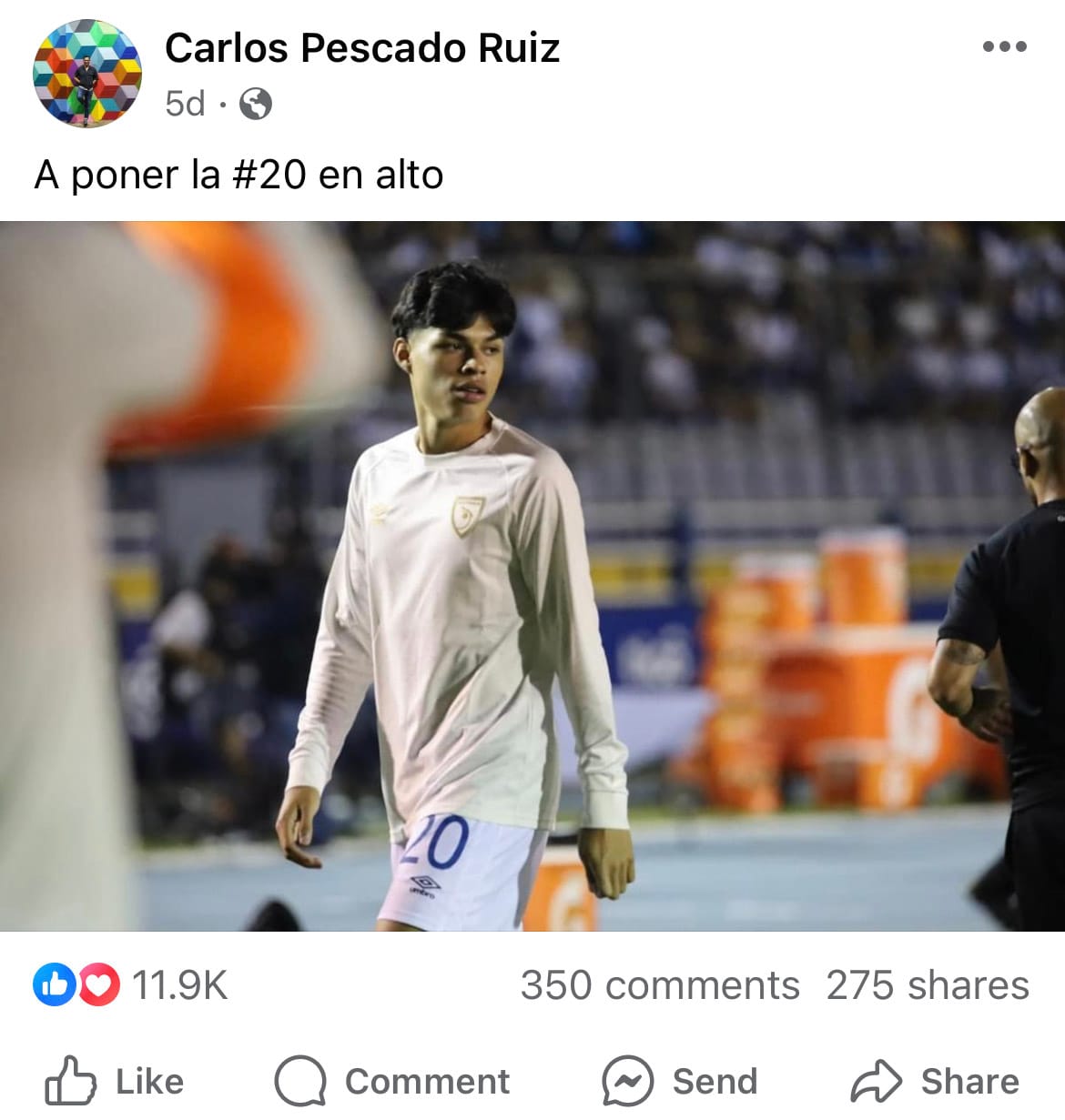View who reacted: 11.9K reactions
The width and height of the screenshot is (1065, 1120).
(131, 985)
